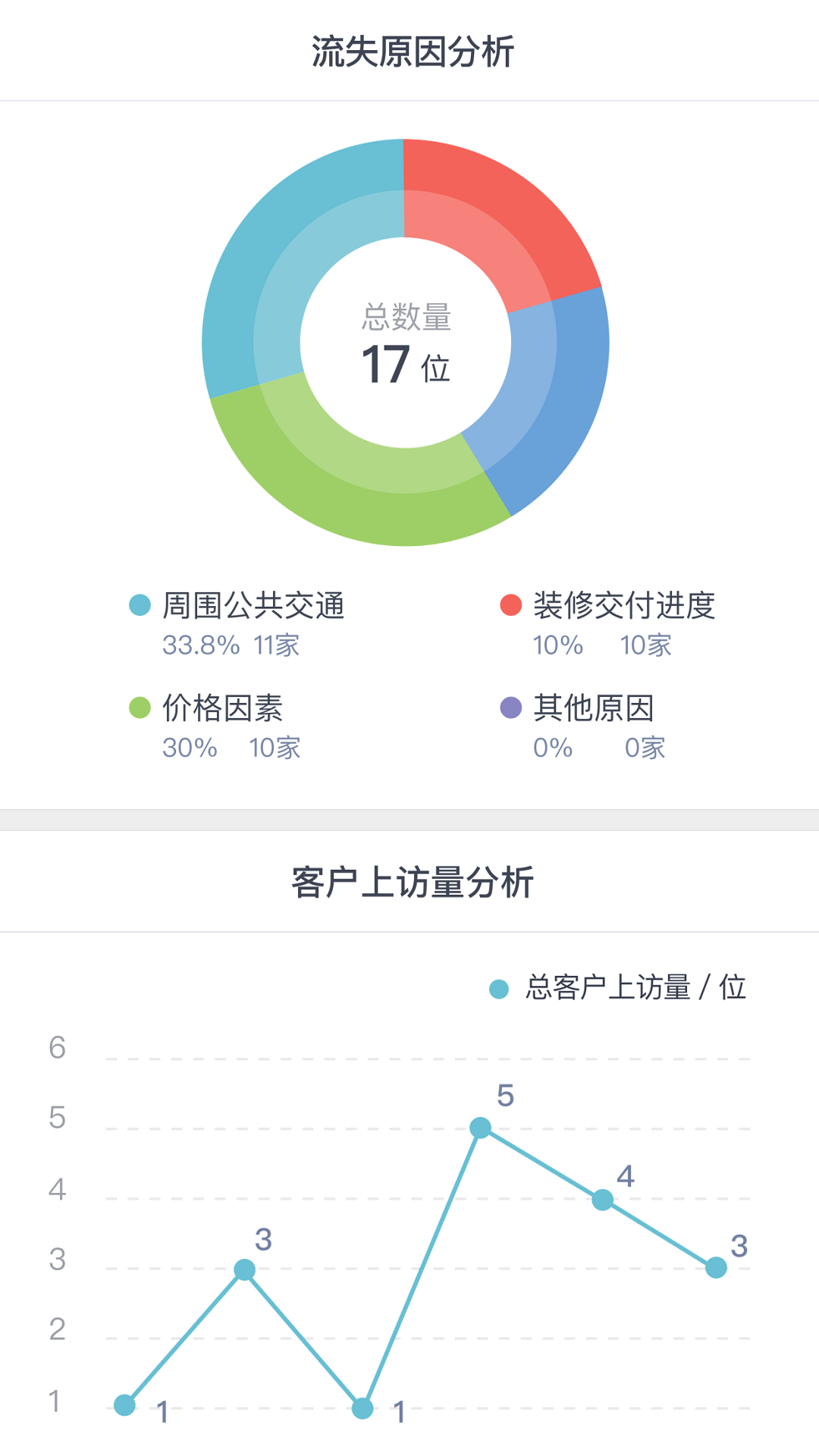Tap the data point labeled 4

[602, 1200]
